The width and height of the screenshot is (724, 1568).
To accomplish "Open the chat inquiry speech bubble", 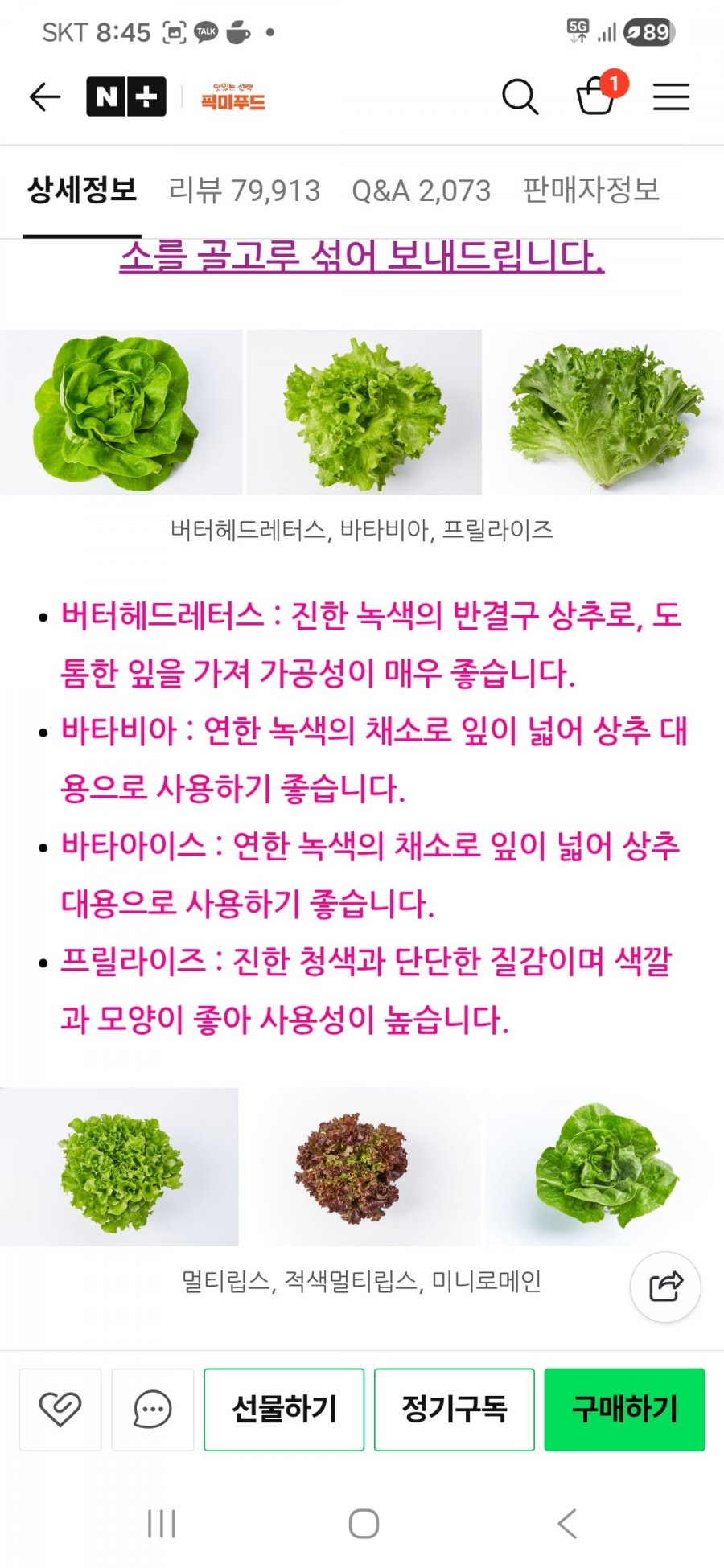I will point(152,1410).
